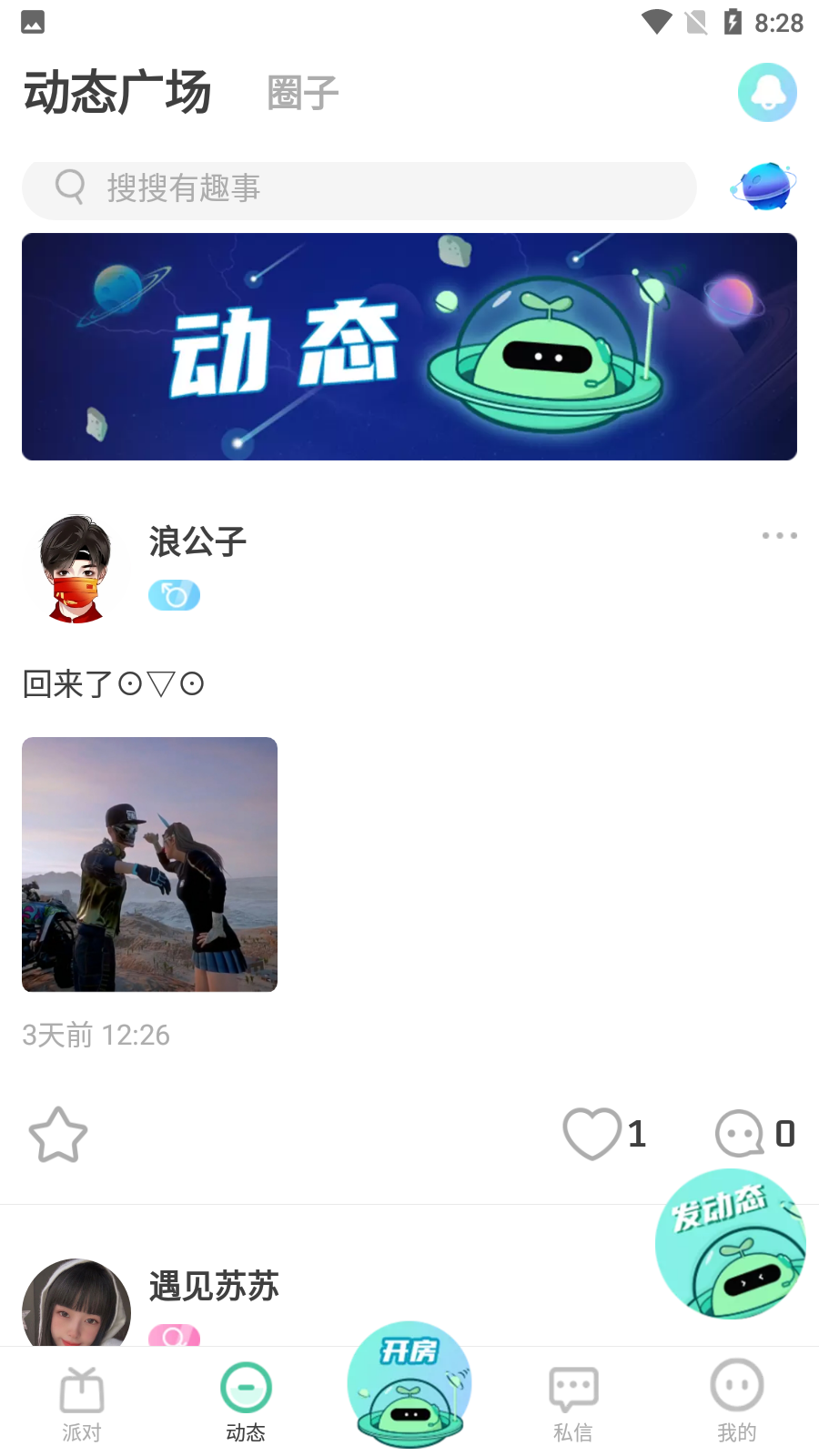Screen dimensions: 819x1456
Task: Open the notifications bell
Action: point(767,93)
